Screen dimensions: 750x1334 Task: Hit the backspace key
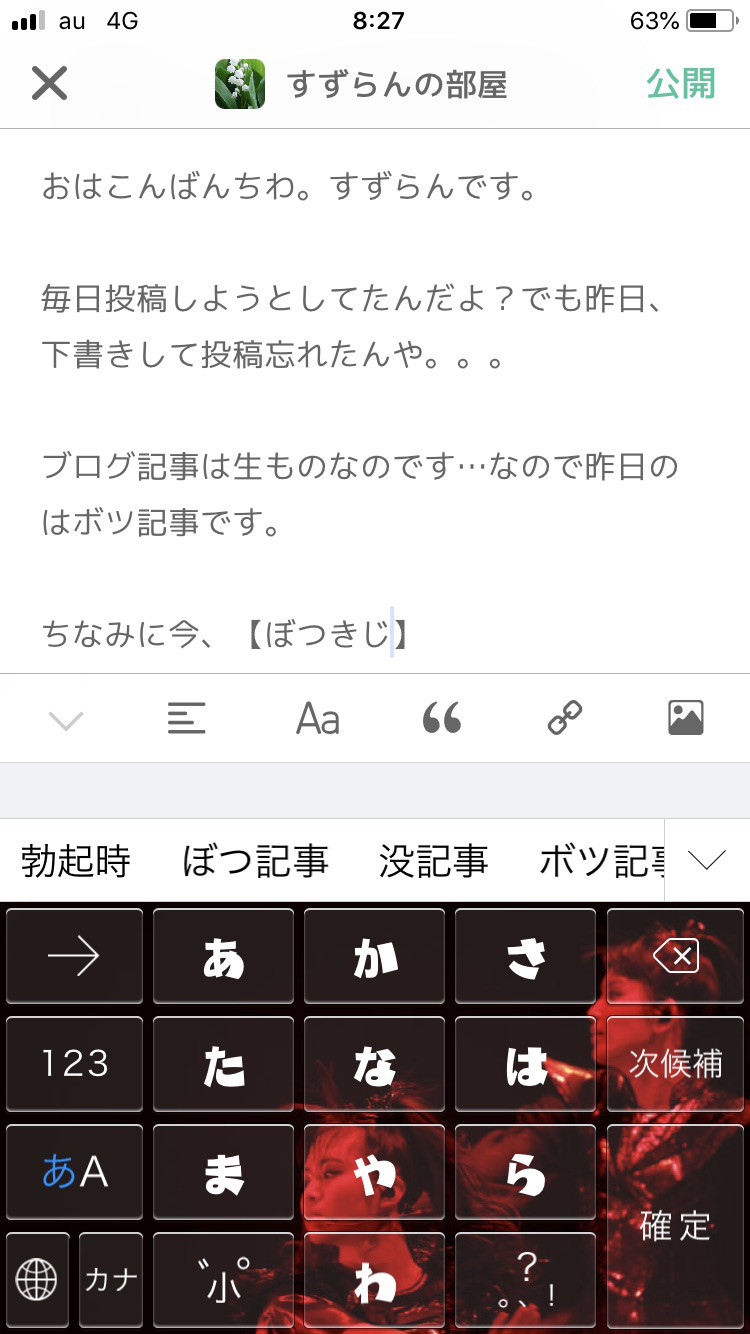(x=676, y=957)
